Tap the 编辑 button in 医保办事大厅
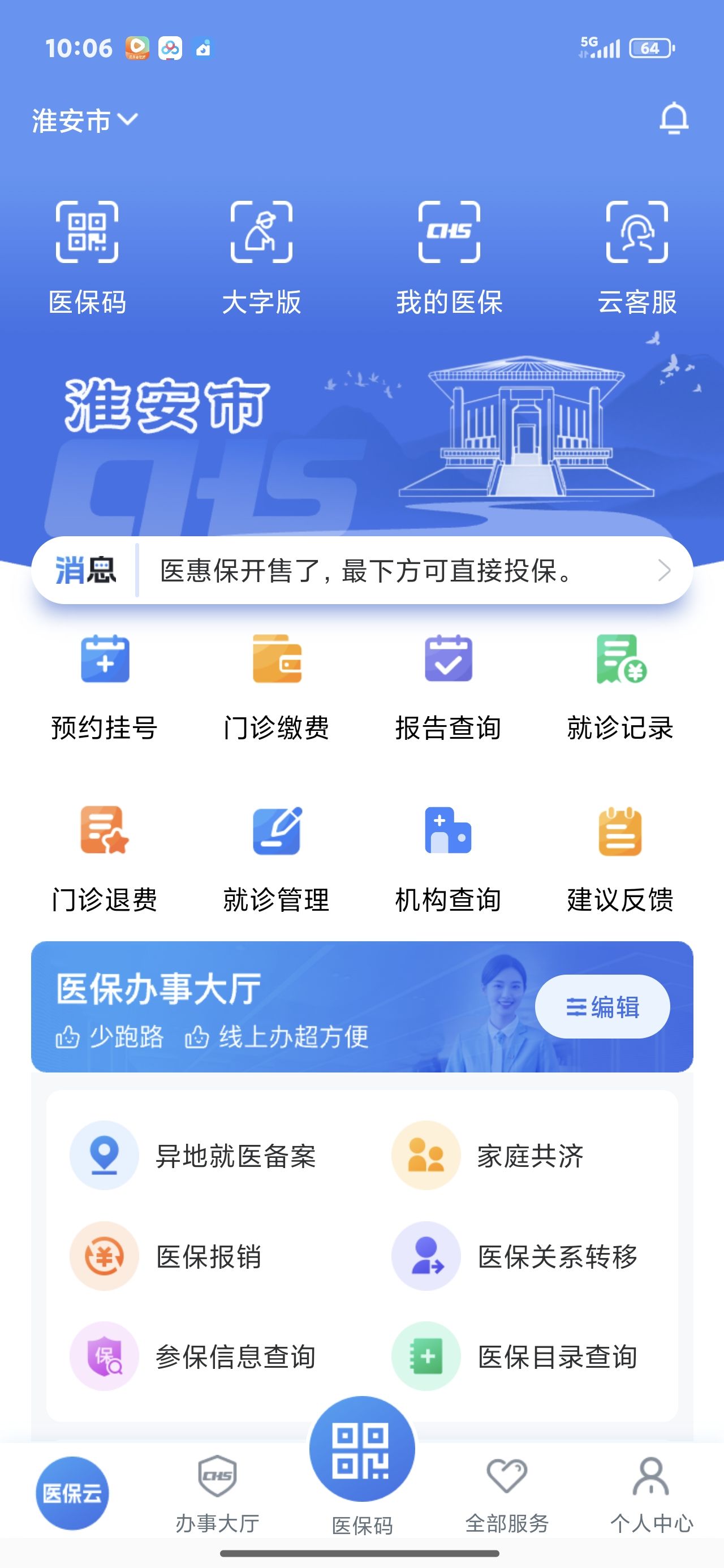 click(602, 1007)
